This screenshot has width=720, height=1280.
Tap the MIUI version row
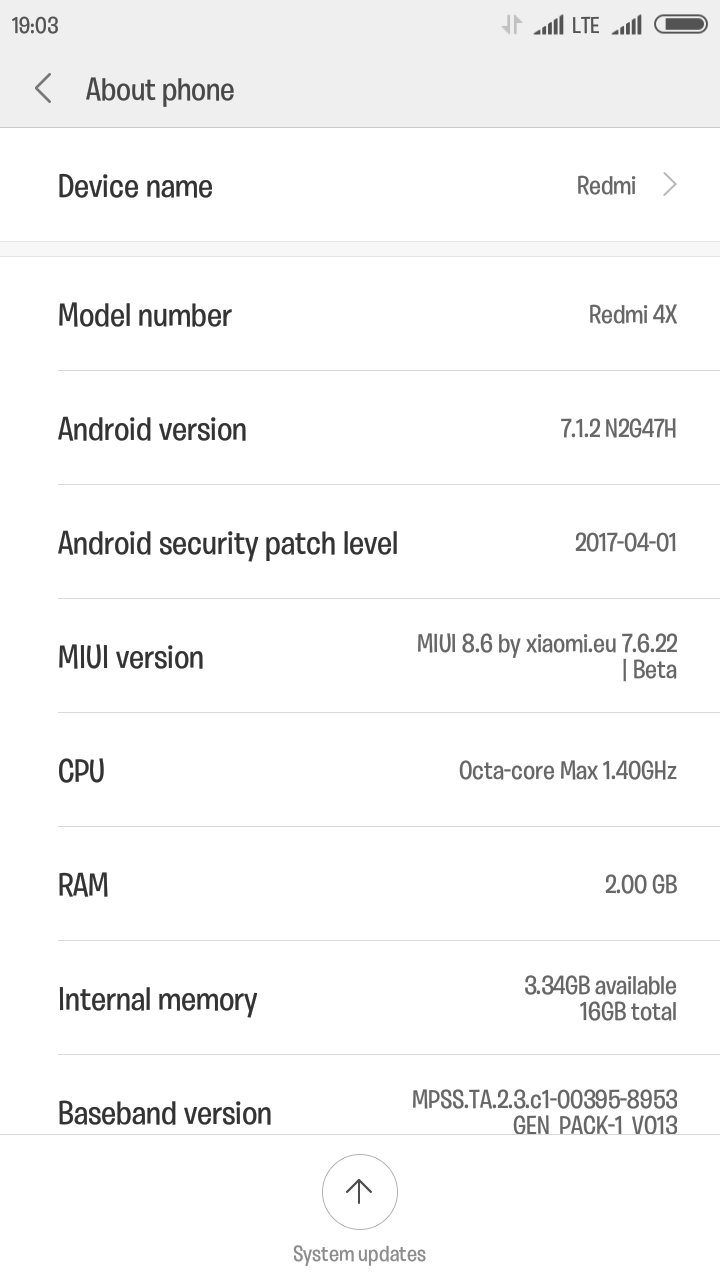click(360, 656)
